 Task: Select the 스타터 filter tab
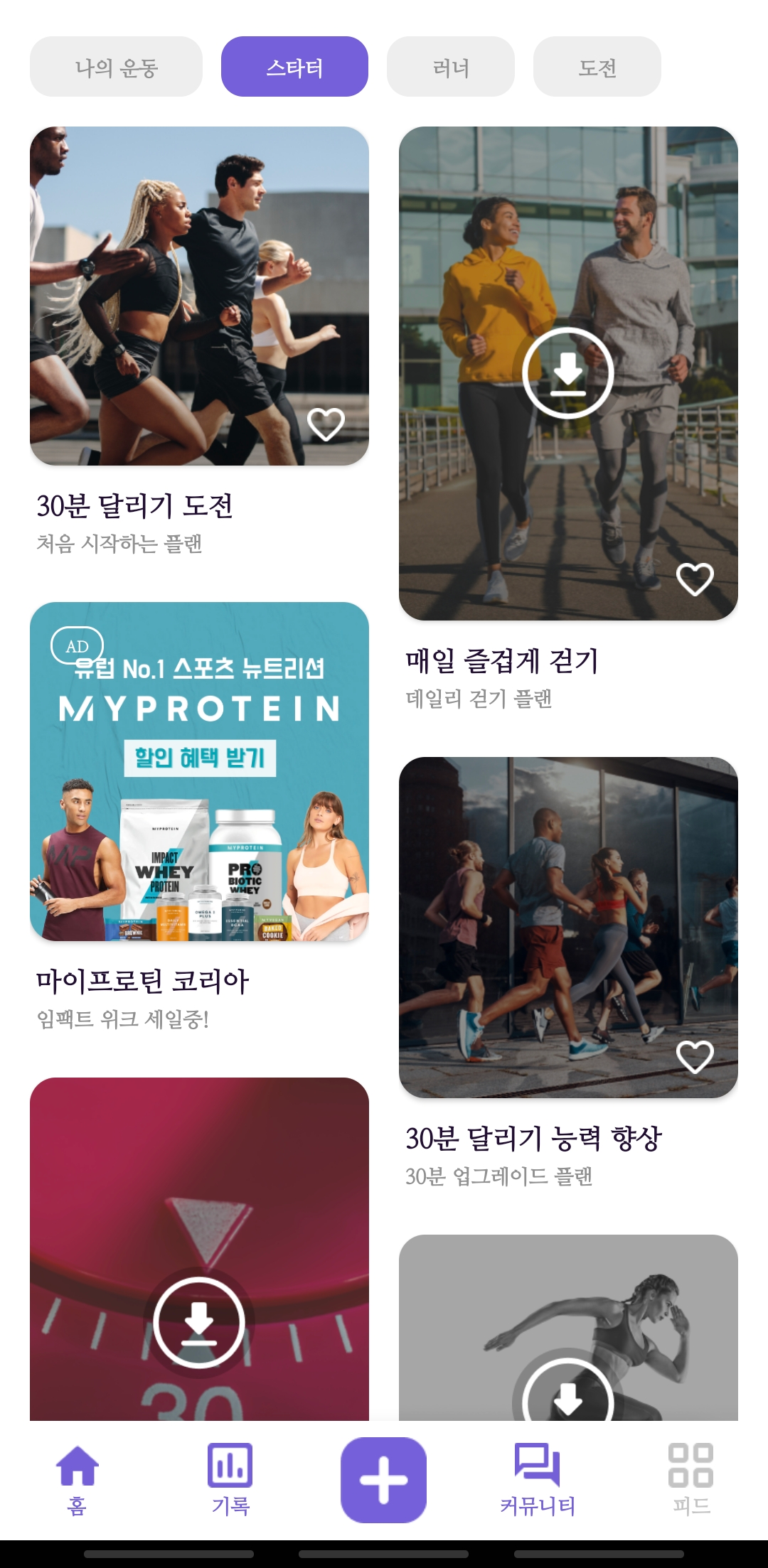[295, 65]
